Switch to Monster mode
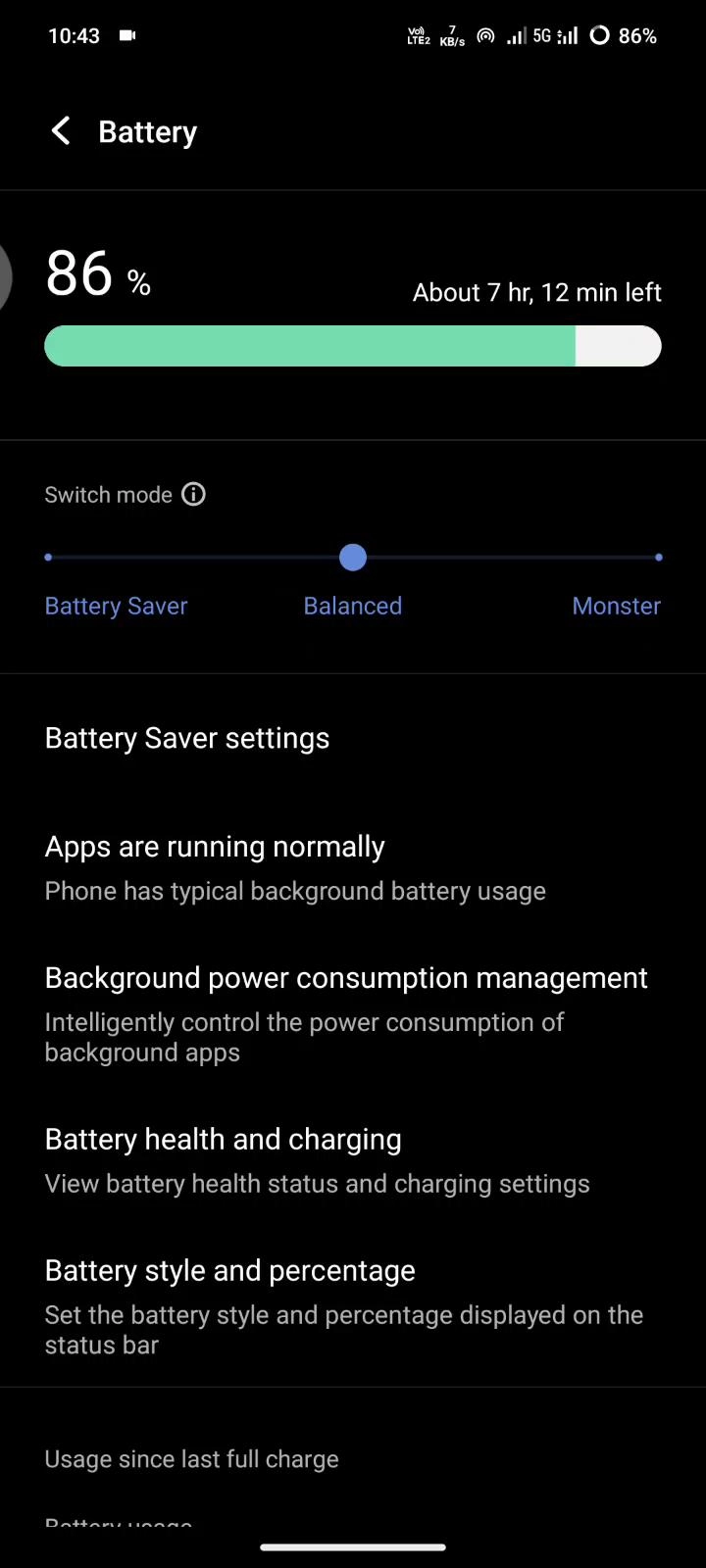 click(x=616, y=606)
